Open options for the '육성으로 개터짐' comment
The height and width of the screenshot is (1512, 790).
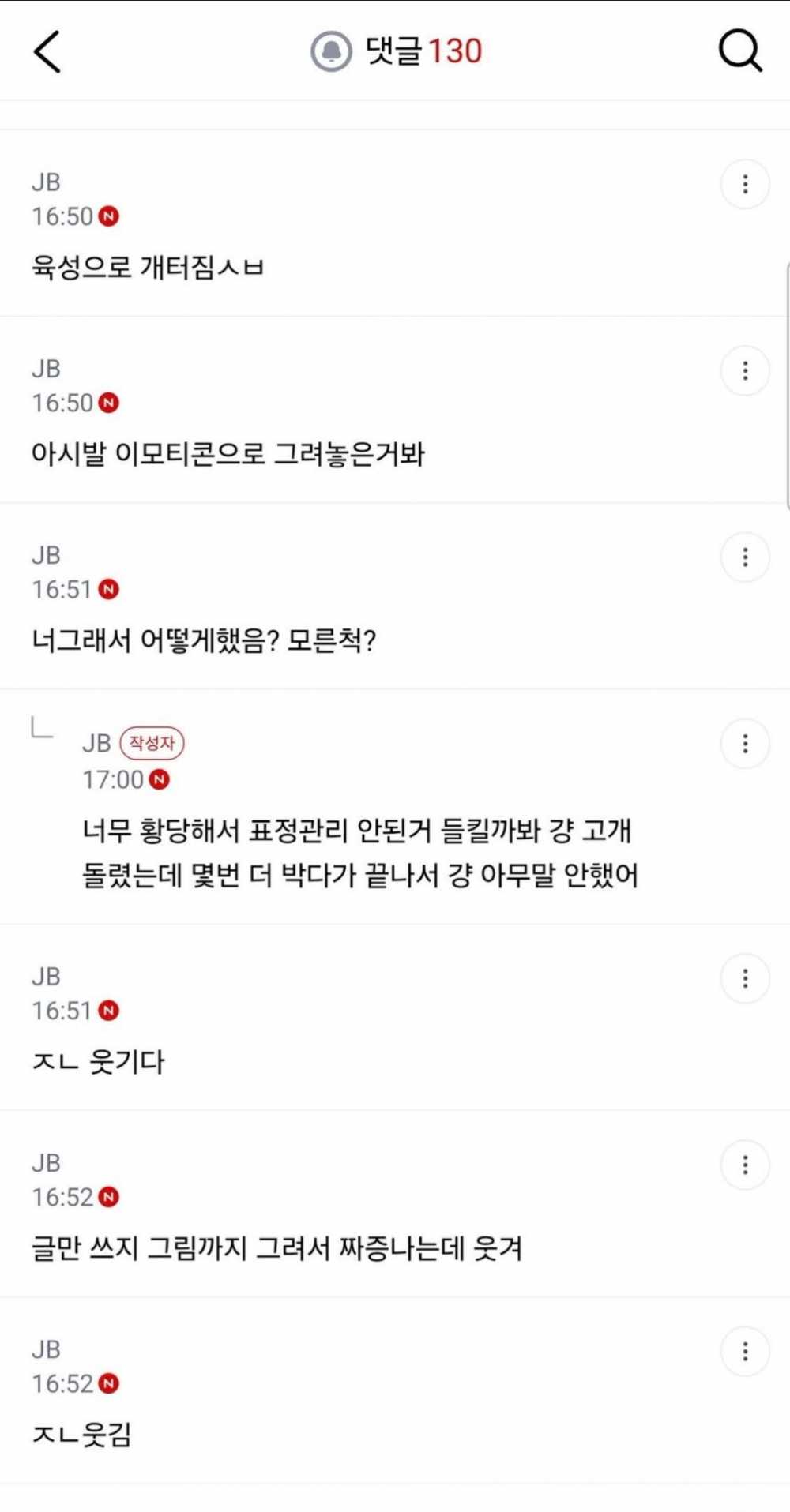pyautogui.click(x=745, y=184)
